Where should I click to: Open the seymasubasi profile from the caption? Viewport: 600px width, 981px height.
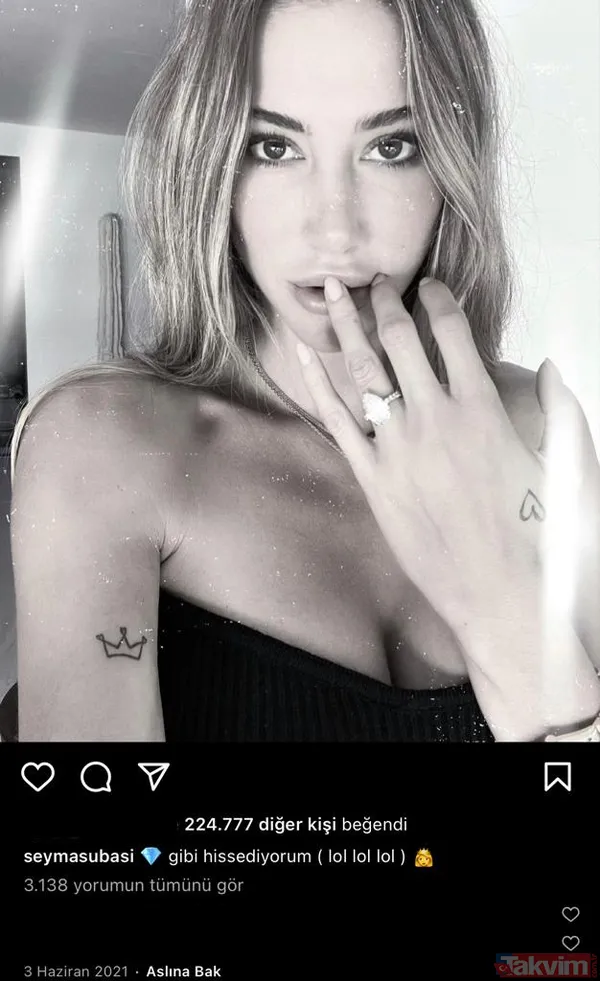77,857
